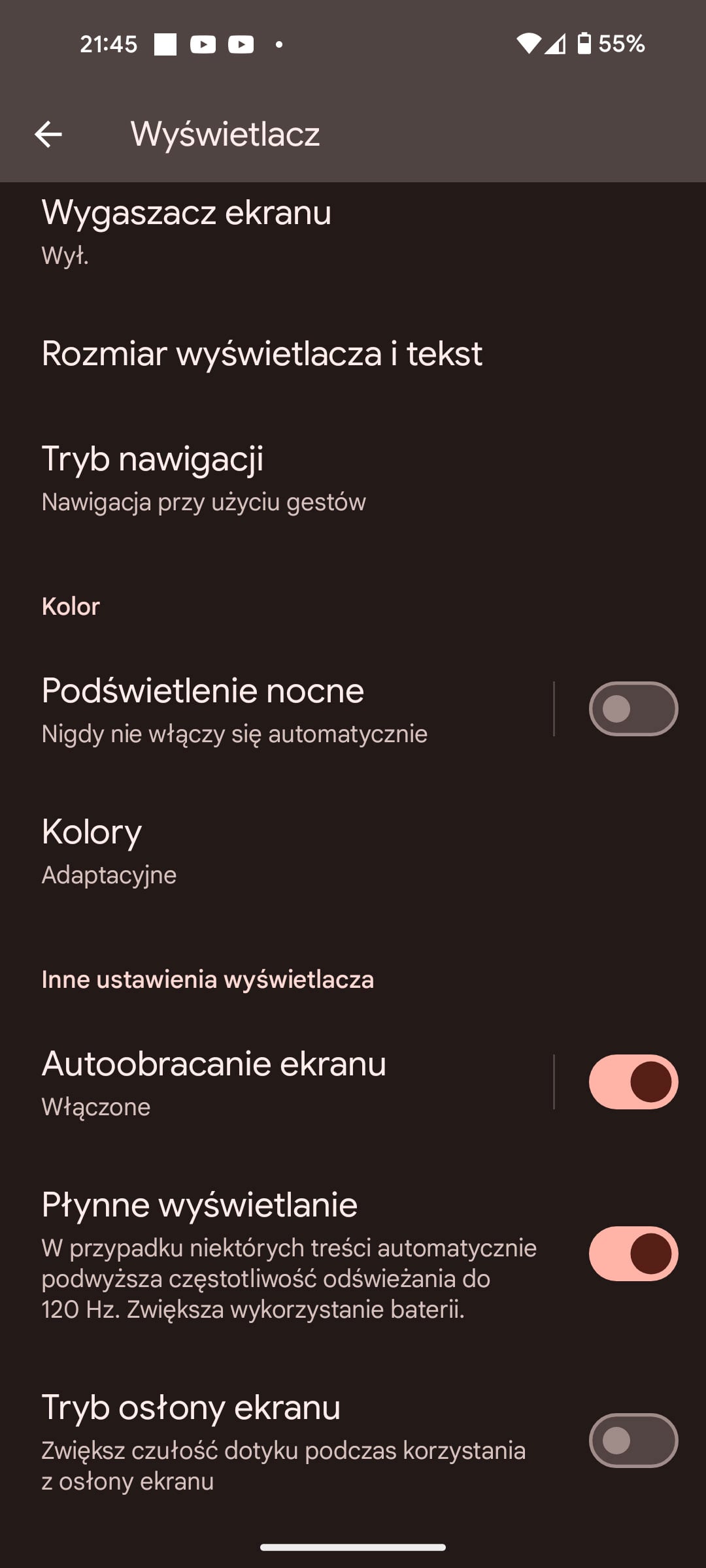Select the Kolor section header

pyautogui.click(x=70, y=606)
